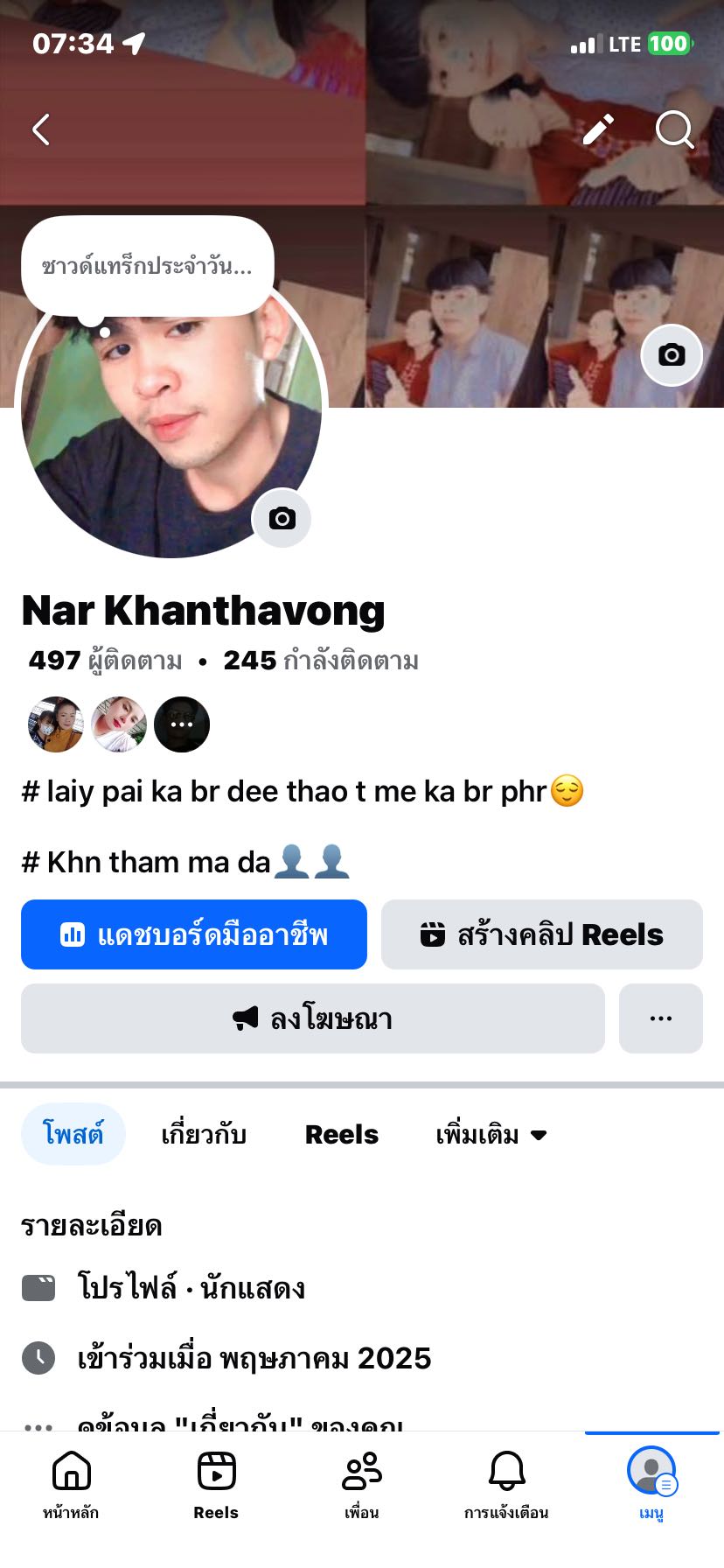
Task: Open Reels from the bottom bar
Action: 216,1484
